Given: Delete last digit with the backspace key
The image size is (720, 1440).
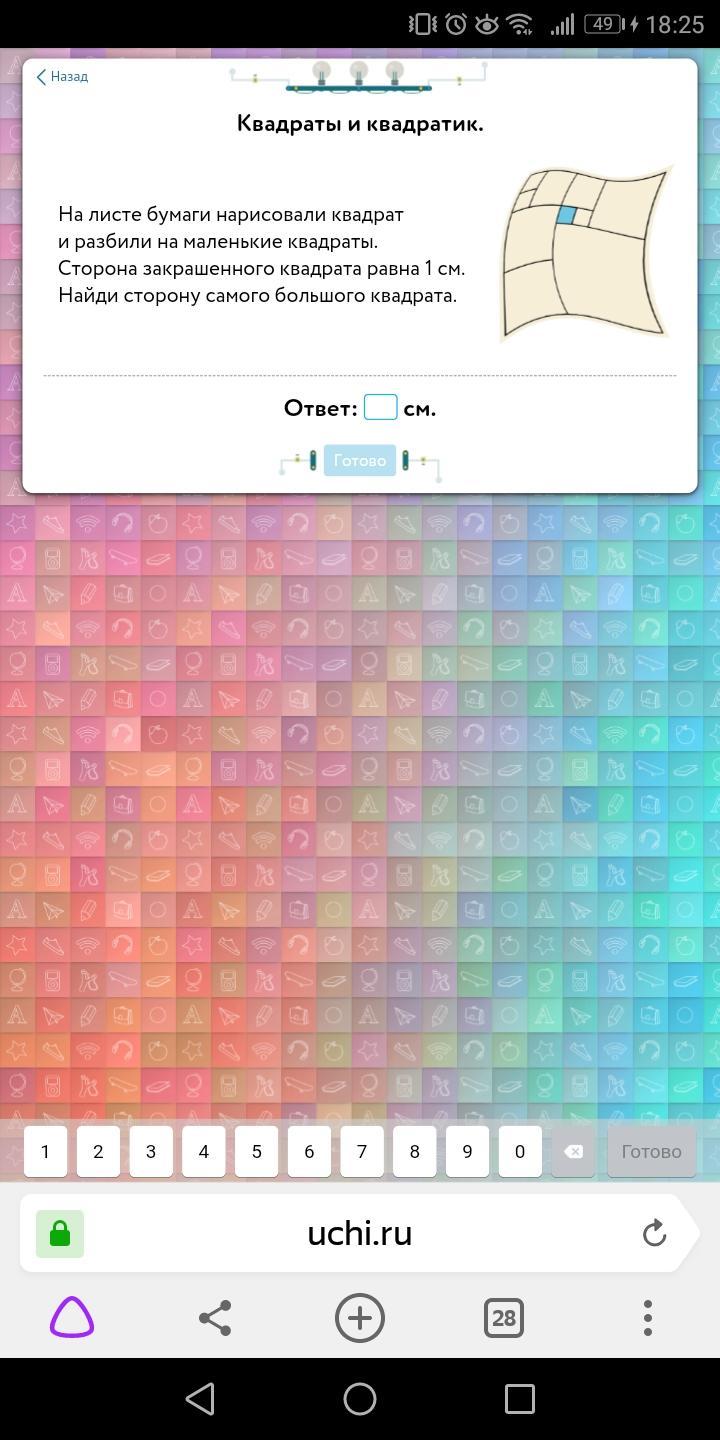Looking at the screenshot, I should [573, 1151].
